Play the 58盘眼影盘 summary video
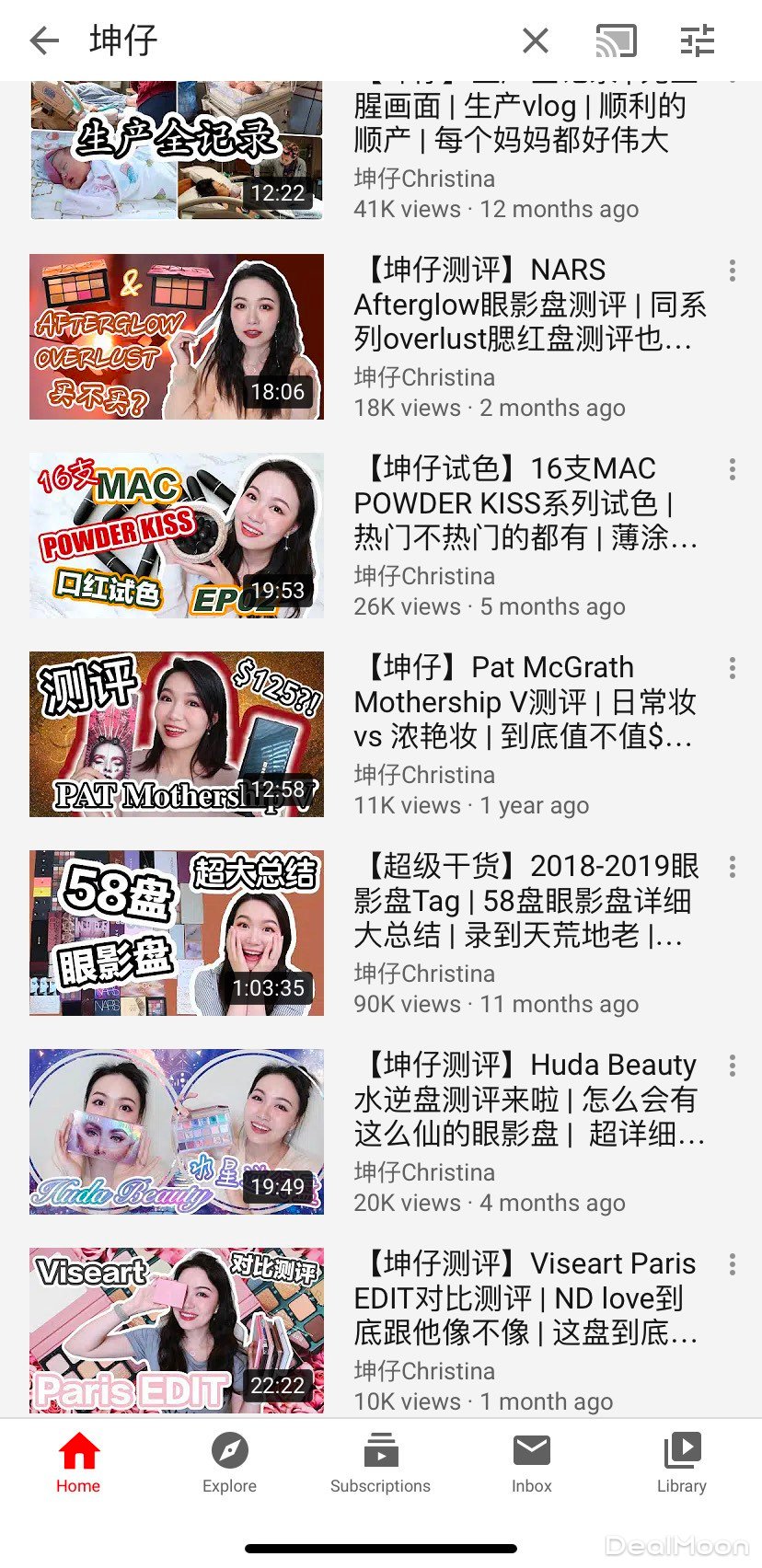762x1568 pixels. click(177, 933)
